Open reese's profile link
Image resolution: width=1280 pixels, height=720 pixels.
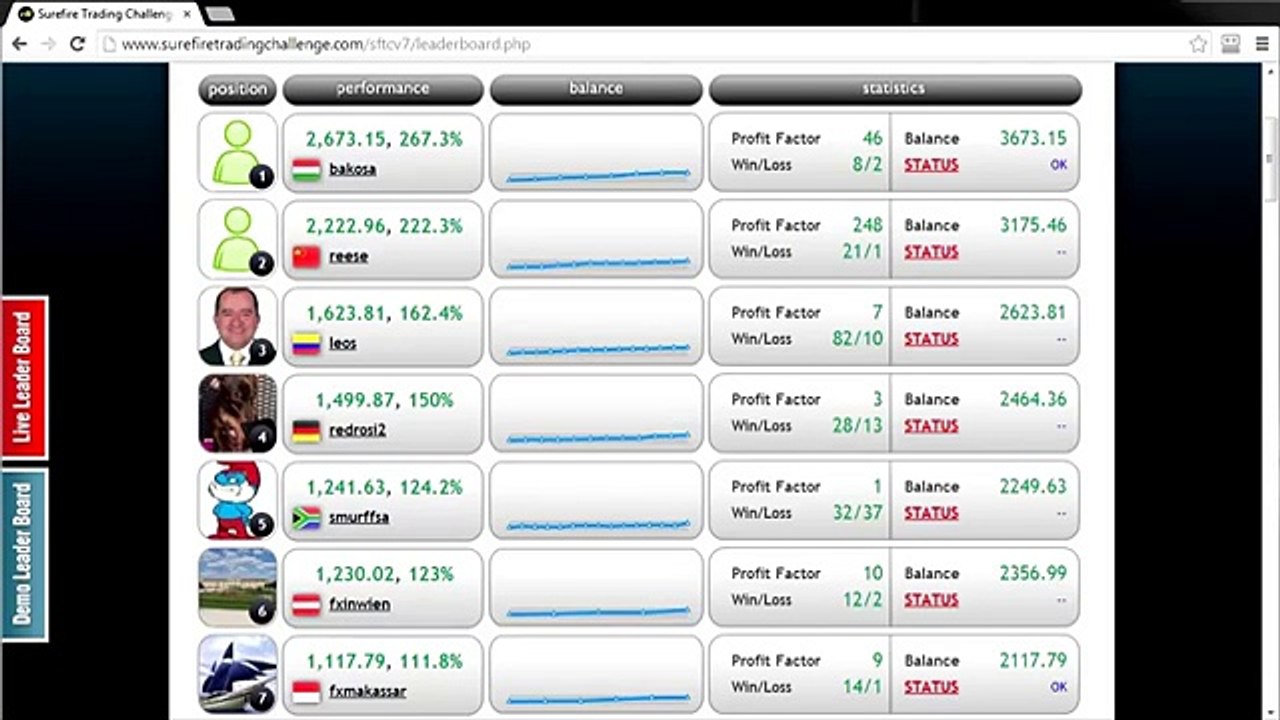(x=348, y=256)
